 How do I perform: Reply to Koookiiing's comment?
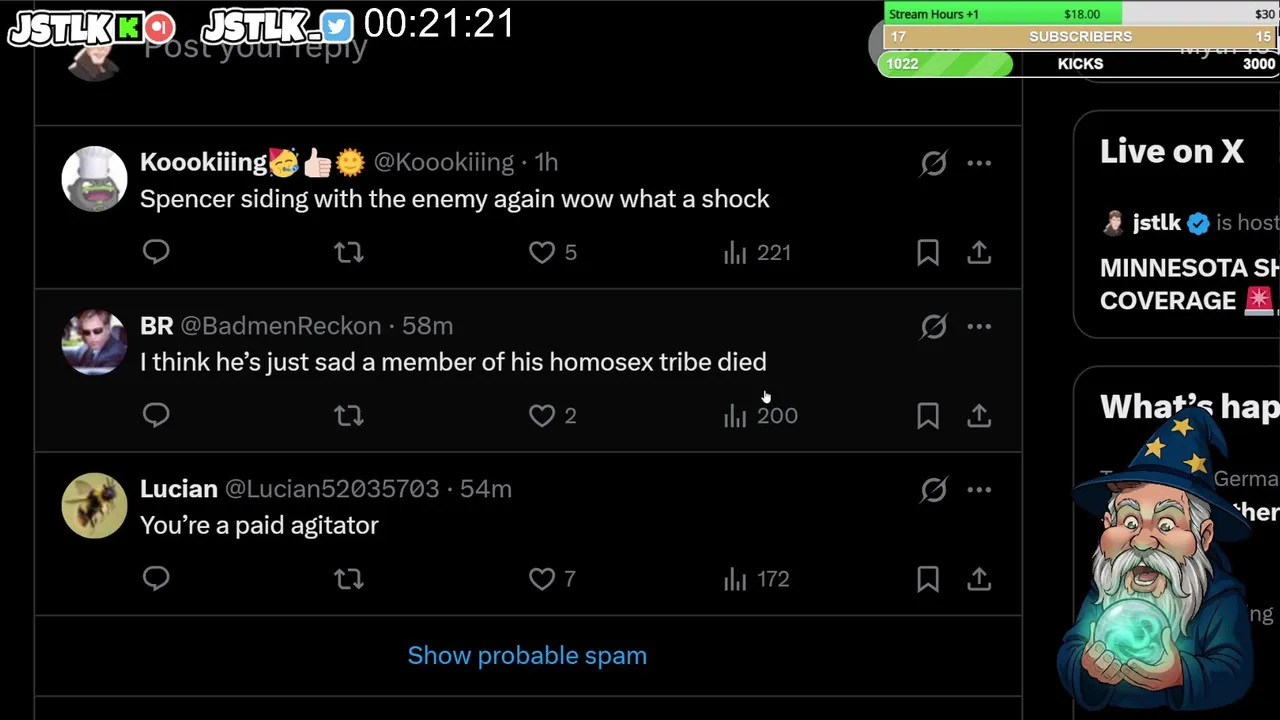pyautogui.click(x=156, y=252)
